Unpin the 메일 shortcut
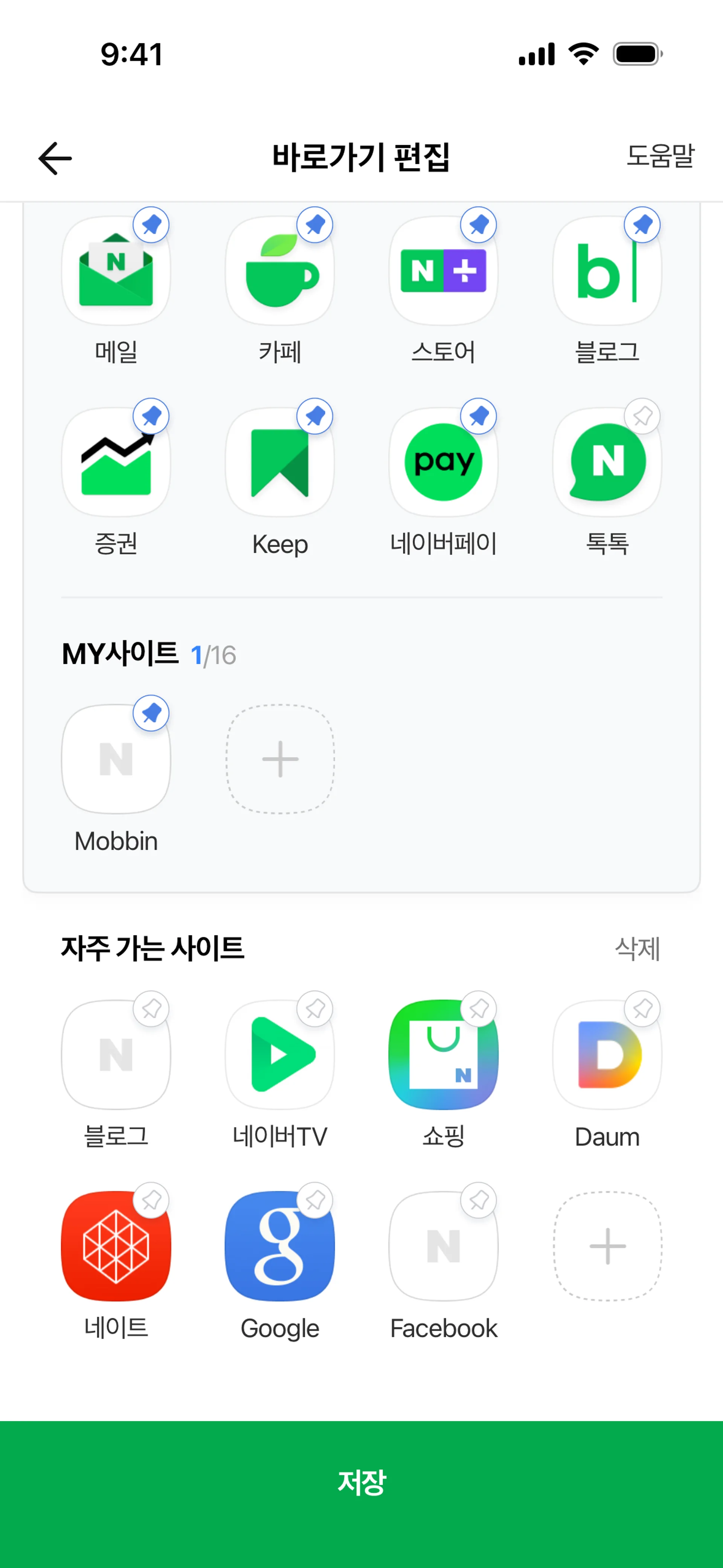Image resolution: width=723 pixels, height=1568 pixels. [x=151, y=225]
